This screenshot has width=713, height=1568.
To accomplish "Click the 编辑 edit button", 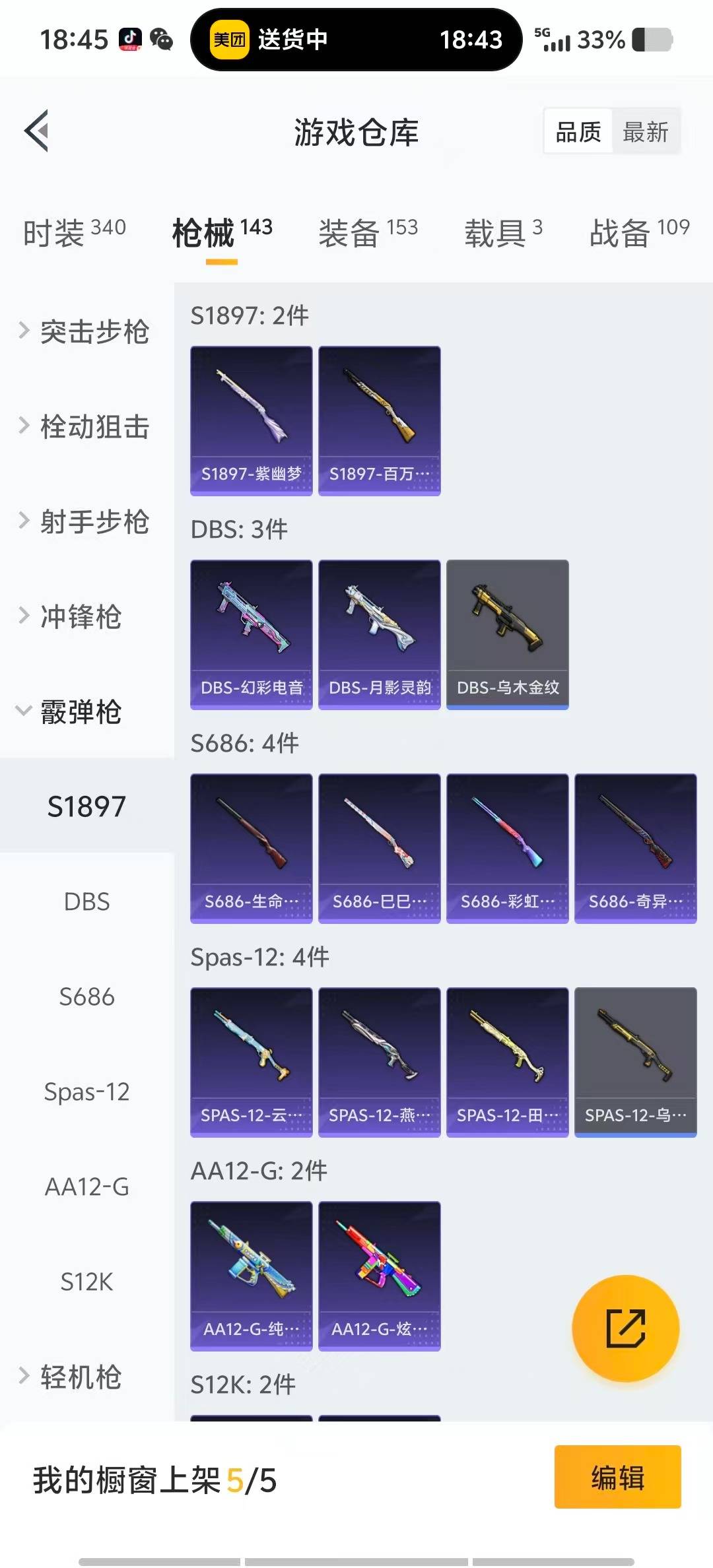I will click(617, 1480).
